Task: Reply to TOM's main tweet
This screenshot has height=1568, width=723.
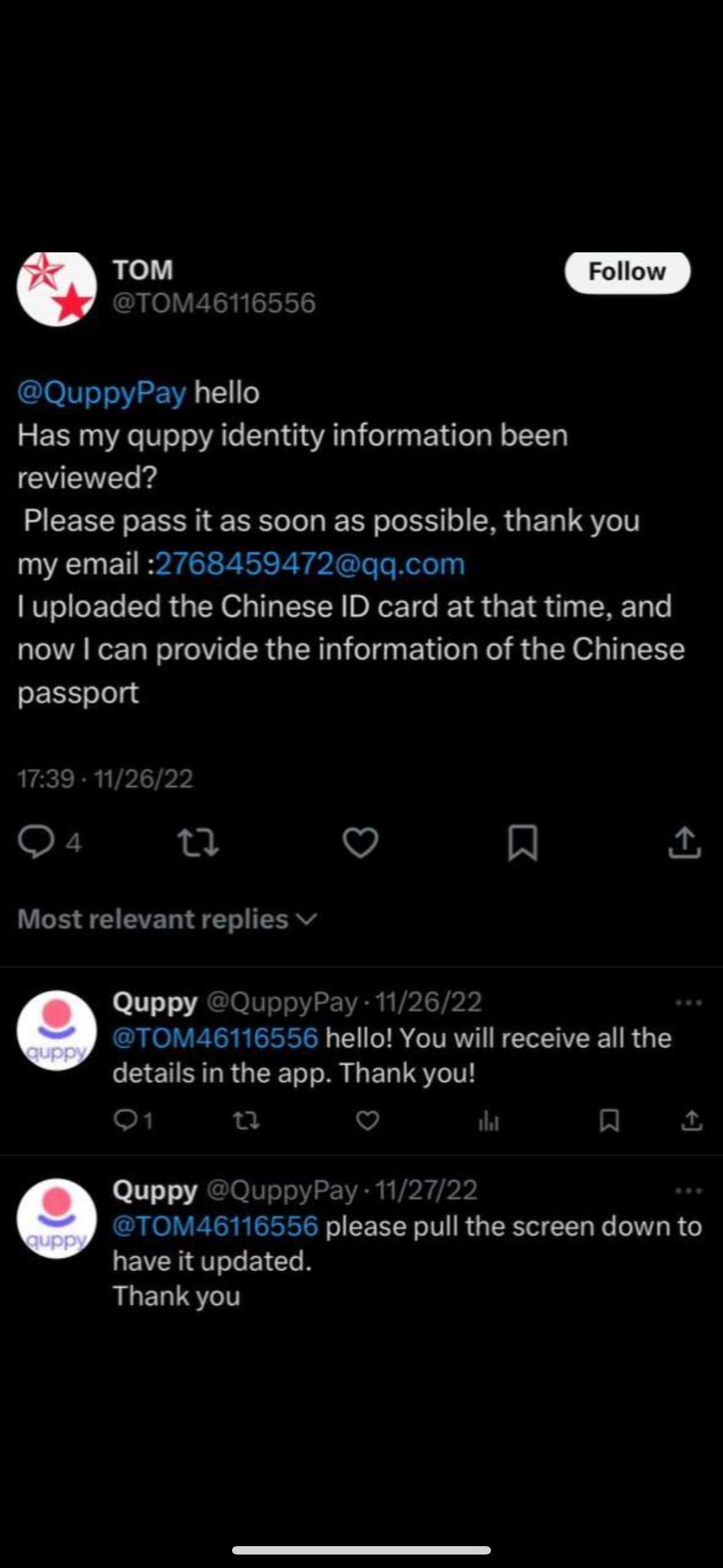Action: point(36,842)
